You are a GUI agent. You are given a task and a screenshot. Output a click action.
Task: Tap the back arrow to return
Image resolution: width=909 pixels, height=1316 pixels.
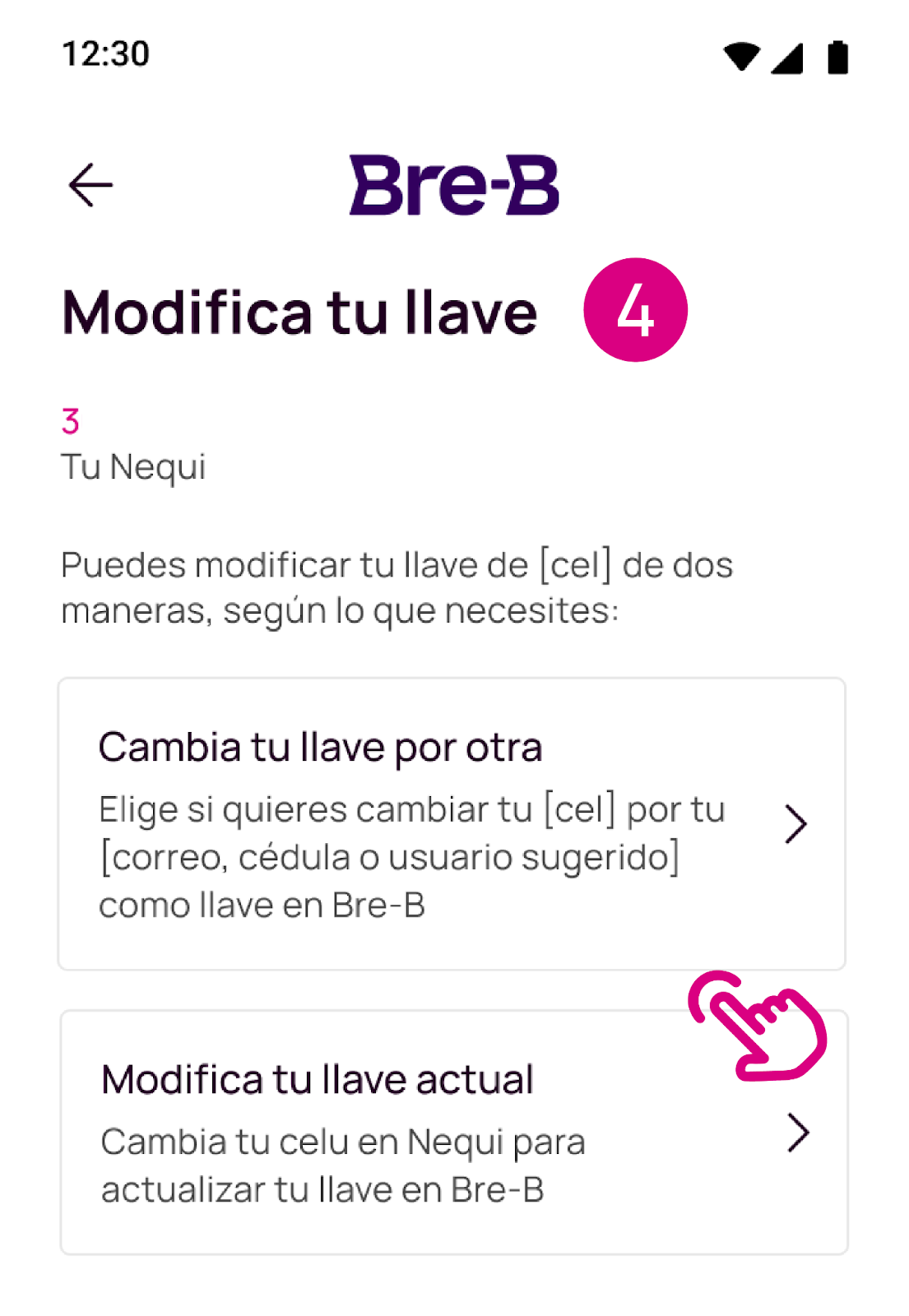90,184
